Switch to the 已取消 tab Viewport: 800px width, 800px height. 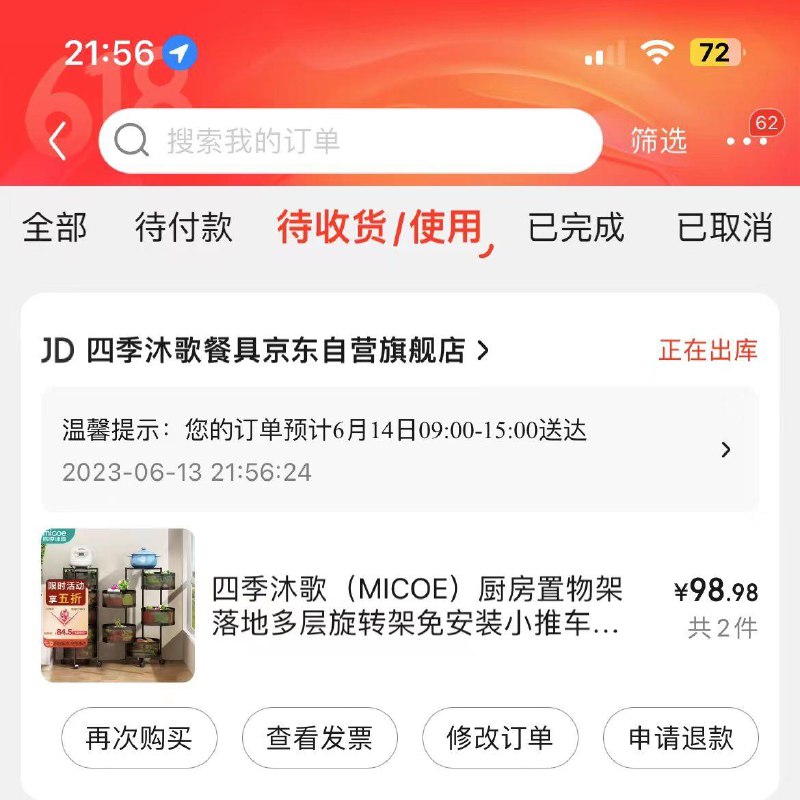click(725, 227)
